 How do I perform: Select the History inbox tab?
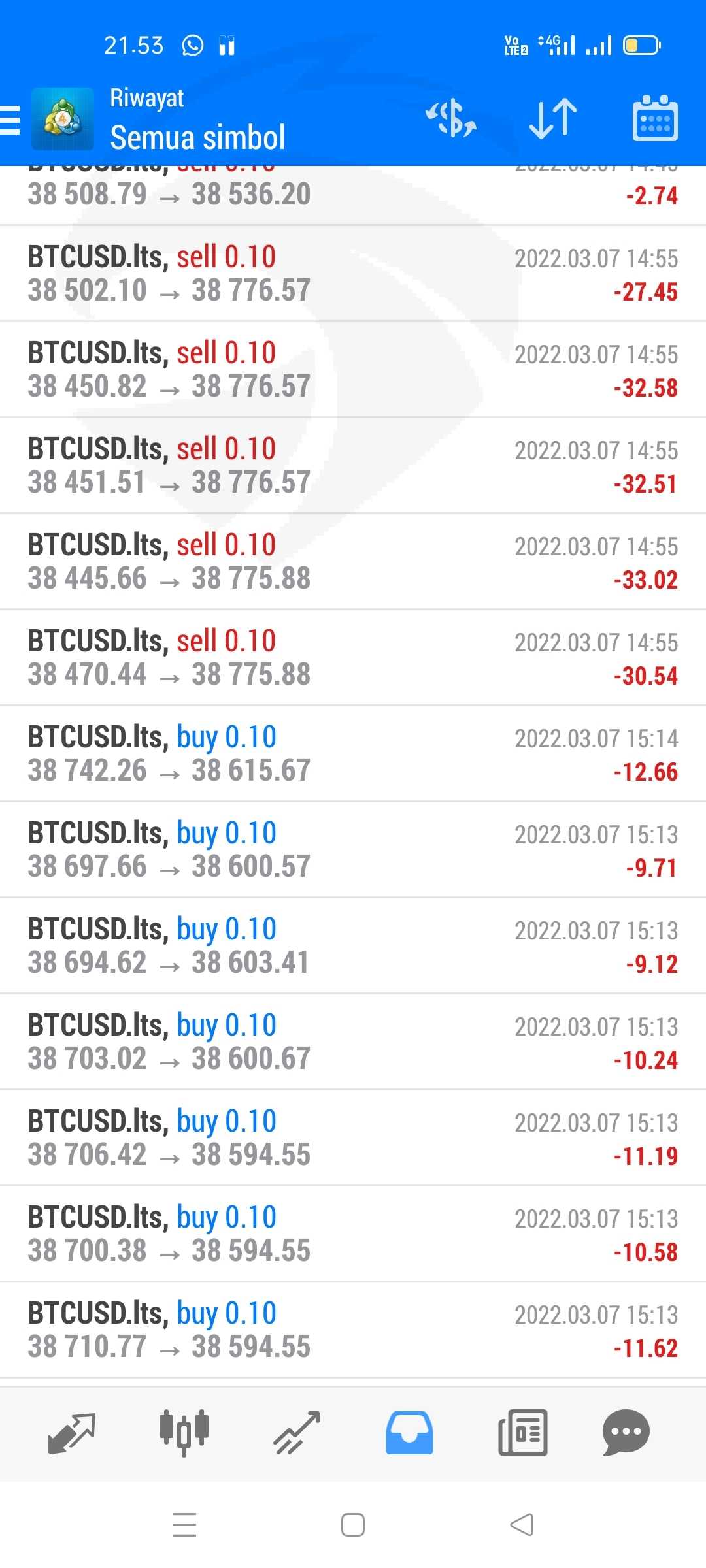click(x=409, y=1433)
